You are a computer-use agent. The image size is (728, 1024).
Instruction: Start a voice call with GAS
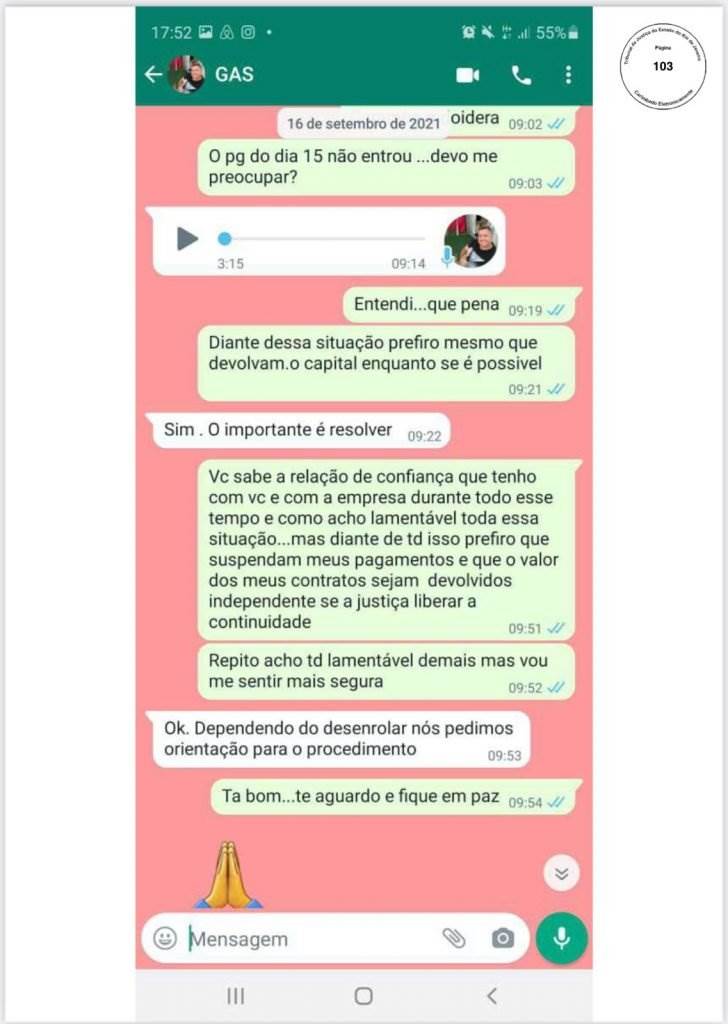click(521, 75)
